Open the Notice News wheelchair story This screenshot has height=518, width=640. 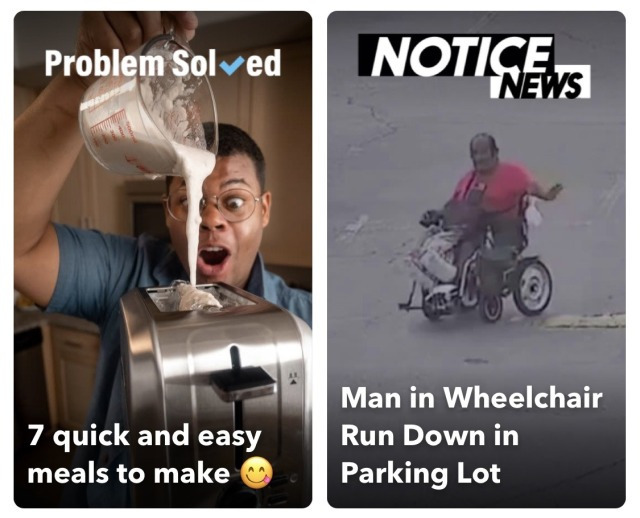click(476, 260)
